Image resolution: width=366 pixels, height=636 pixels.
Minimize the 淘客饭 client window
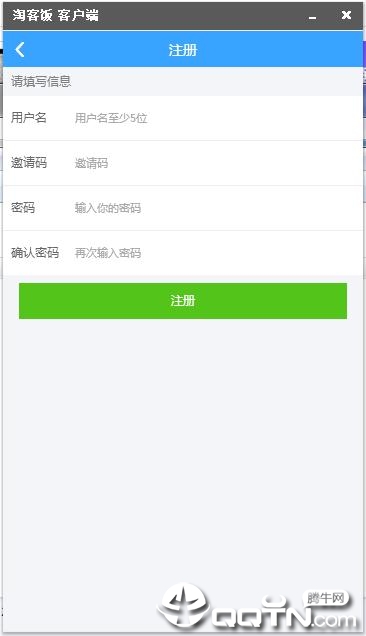[x=312, y=16]
